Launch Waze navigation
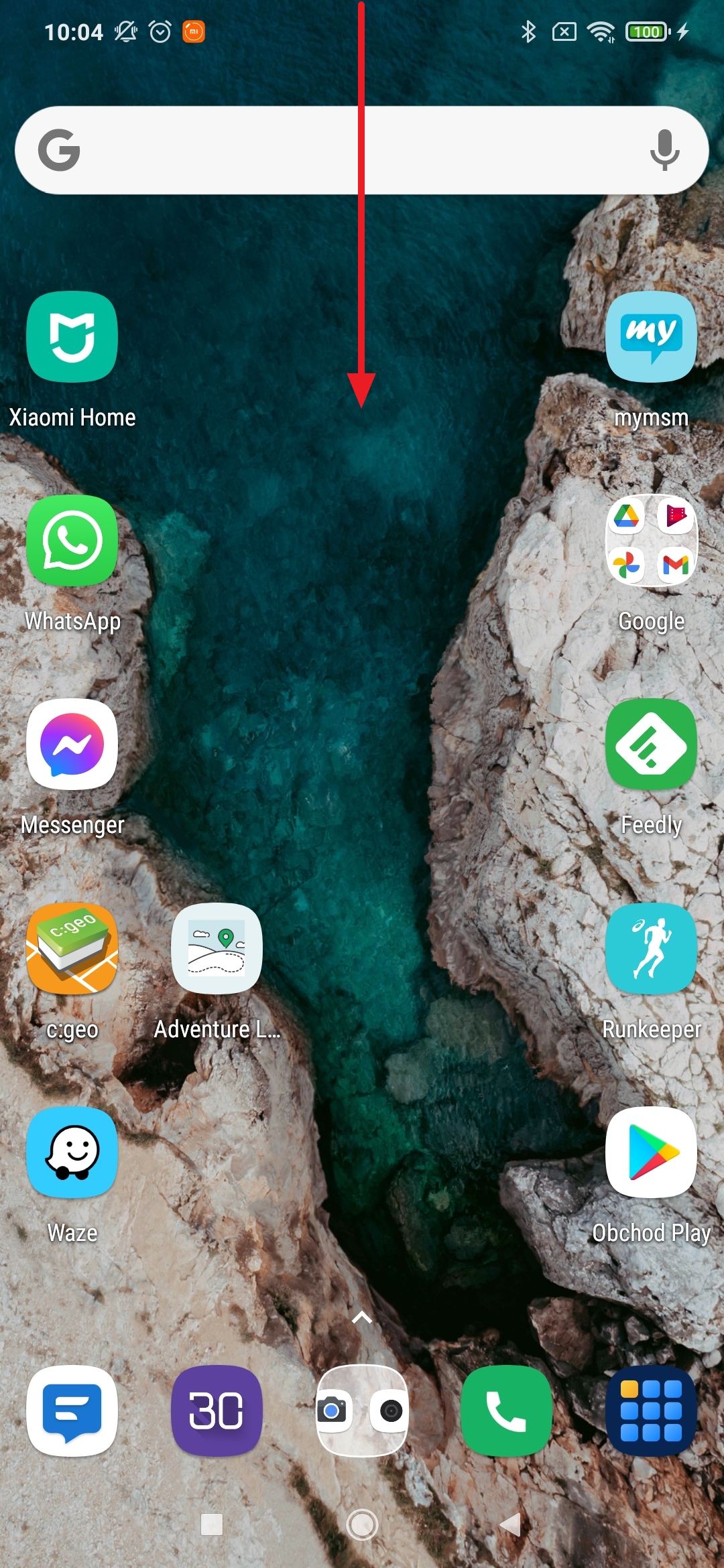Viewport: 724px width, 1568px height. 72,1152
